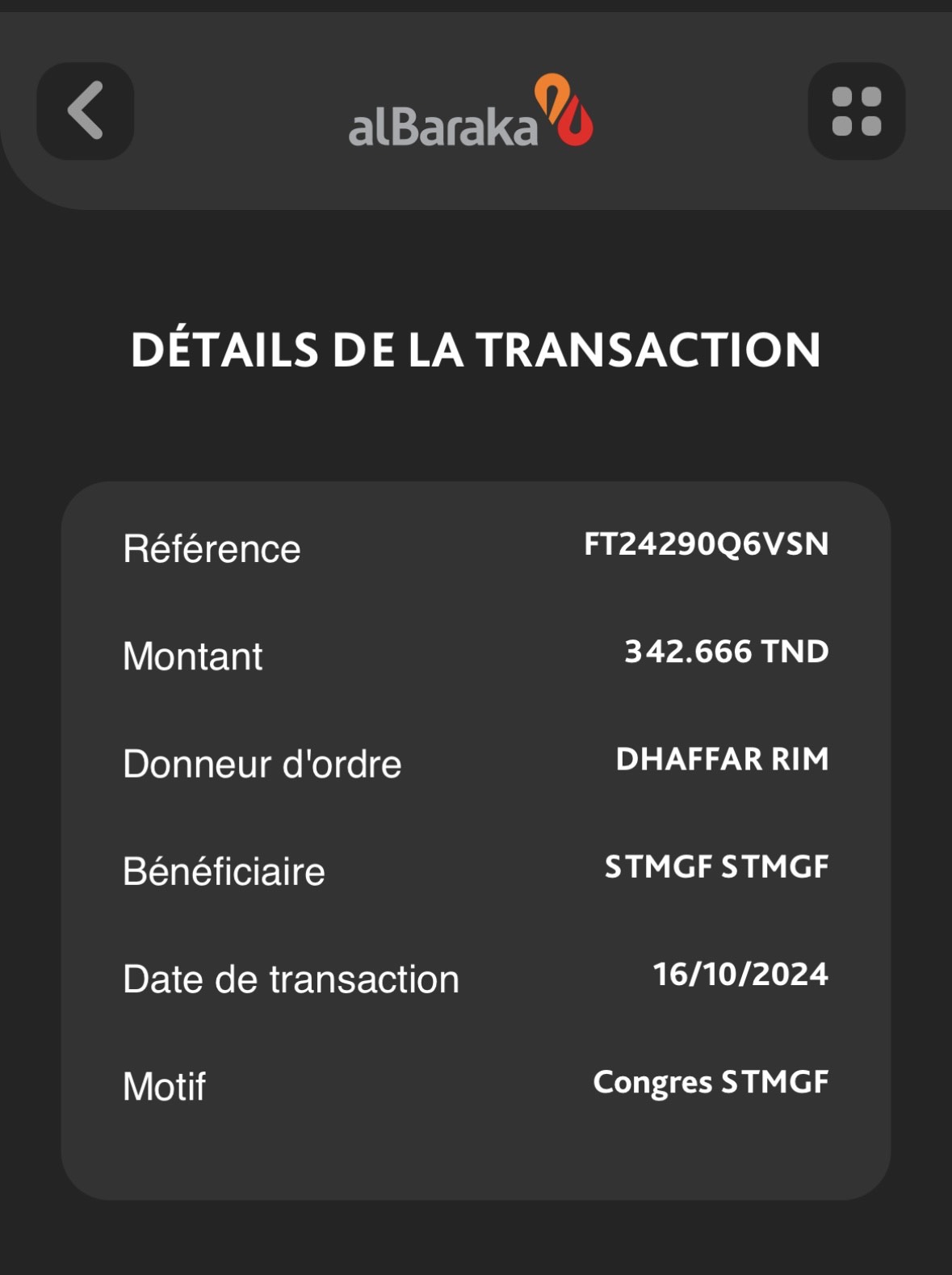Go back using the back arrow
This screenshot has height=1275, width=952.
(86, 111)
